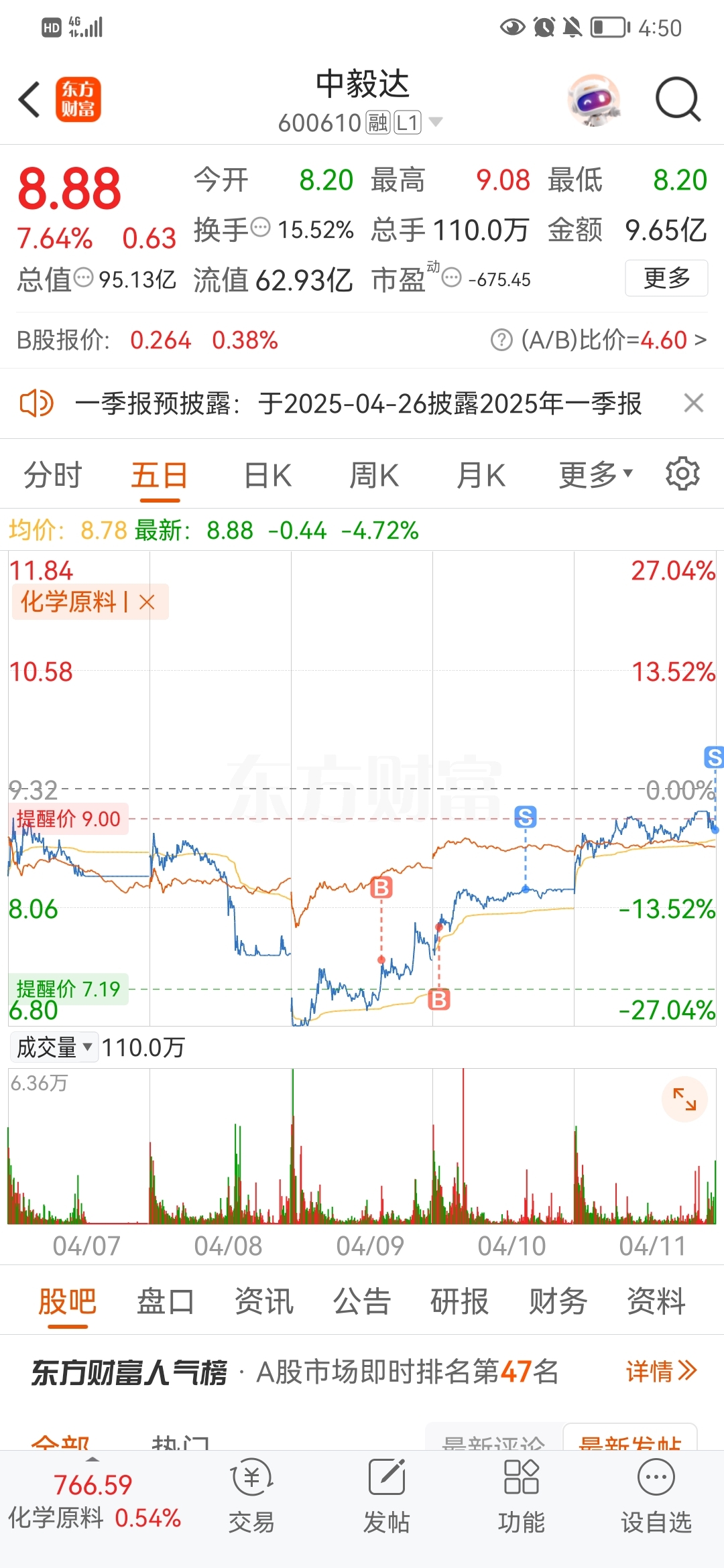The image size is (724, 1568).
Task: Open the search magnifier icon
Action: coord(678,100)
